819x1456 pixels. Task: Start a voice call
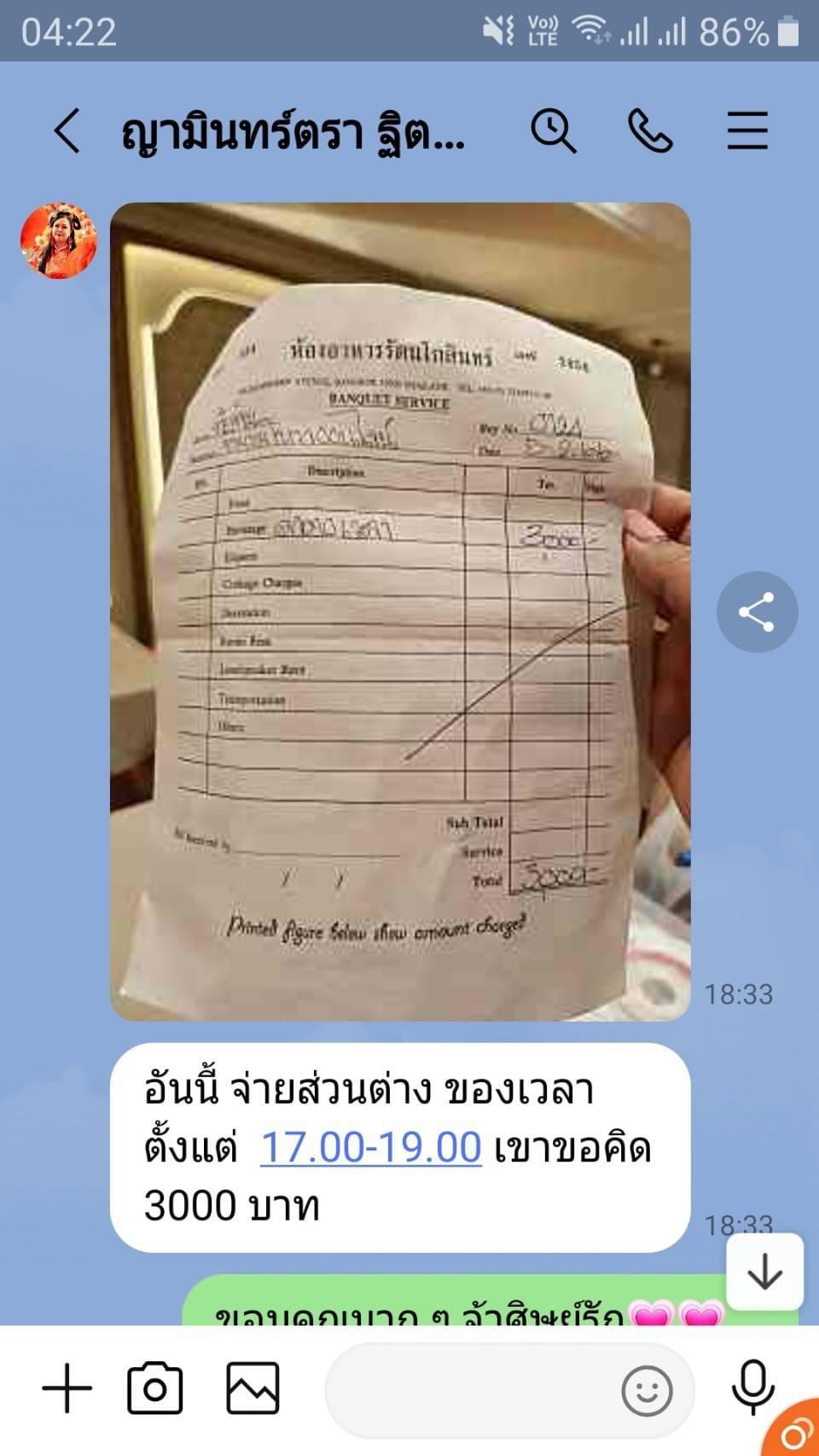[650, 131]
